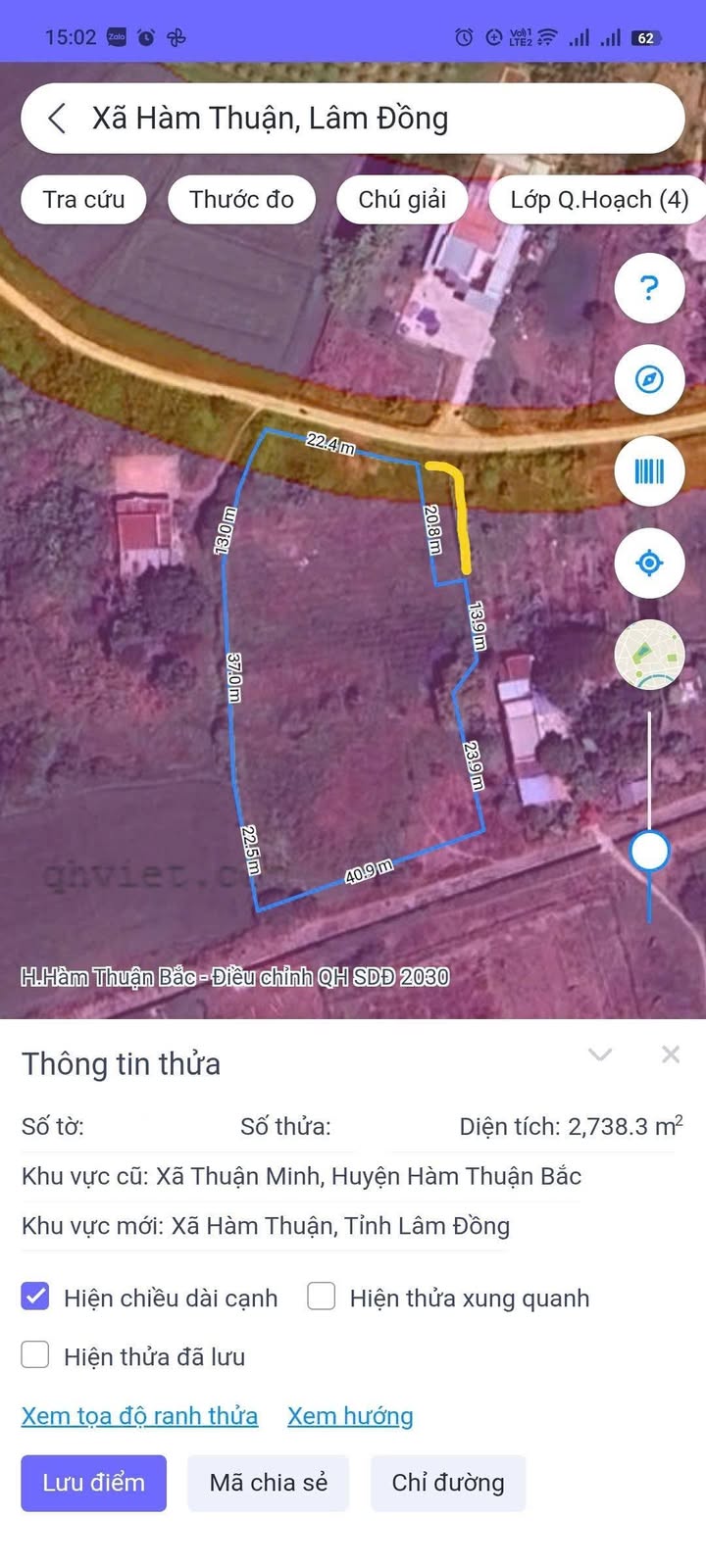The height and width of the screenshot is (1568, 706).
Task: Open the Chú giải legend
Action: tap(402, 200)
